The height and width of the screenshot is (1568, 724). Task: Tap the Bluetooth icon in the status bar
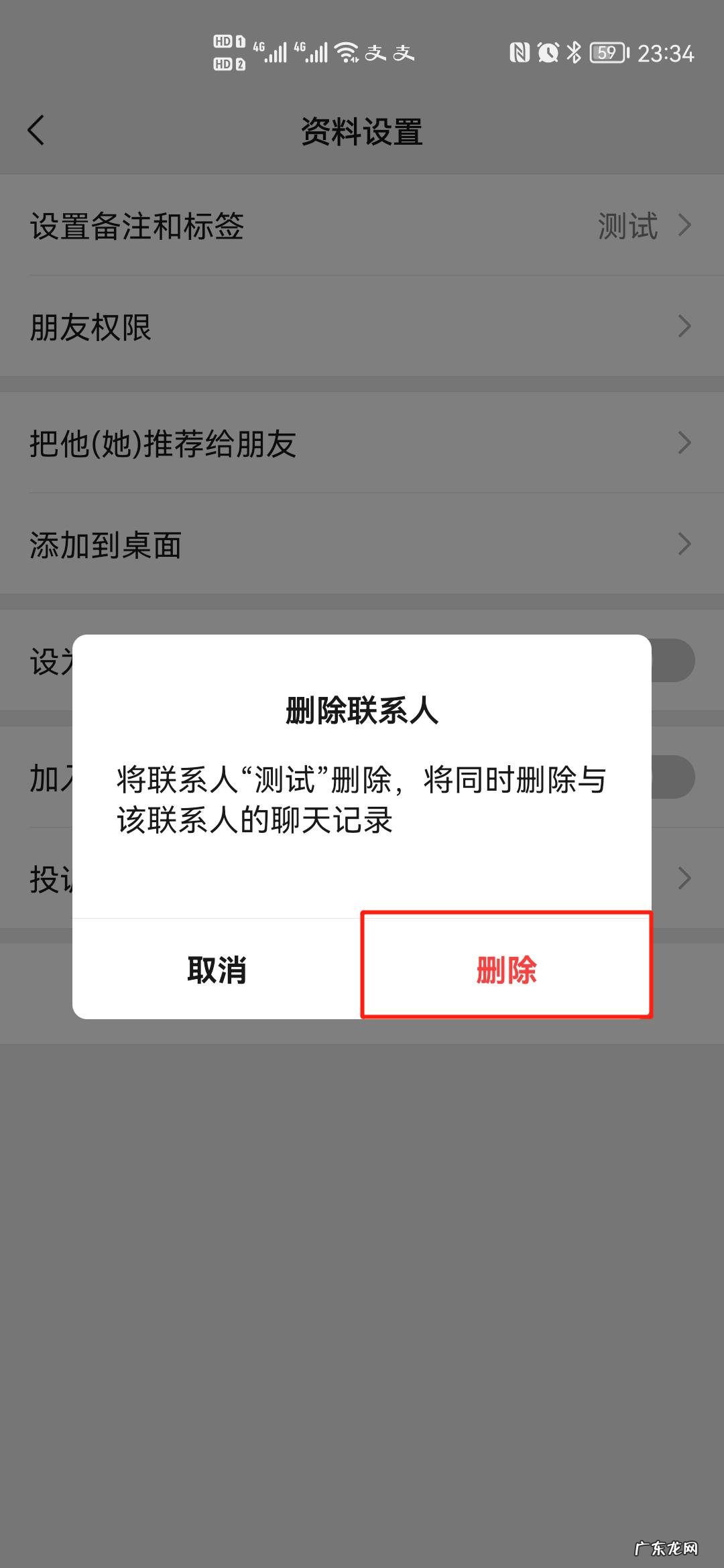(x=575, y=52)
